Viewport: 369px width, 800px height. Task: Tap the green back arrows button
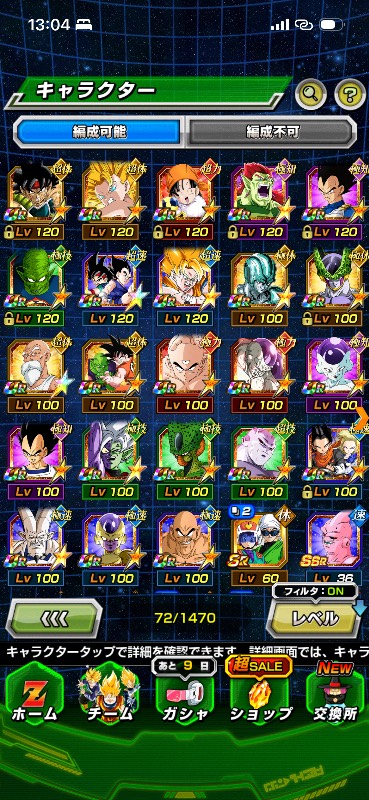pyautogui.click(x=54, y=619)
